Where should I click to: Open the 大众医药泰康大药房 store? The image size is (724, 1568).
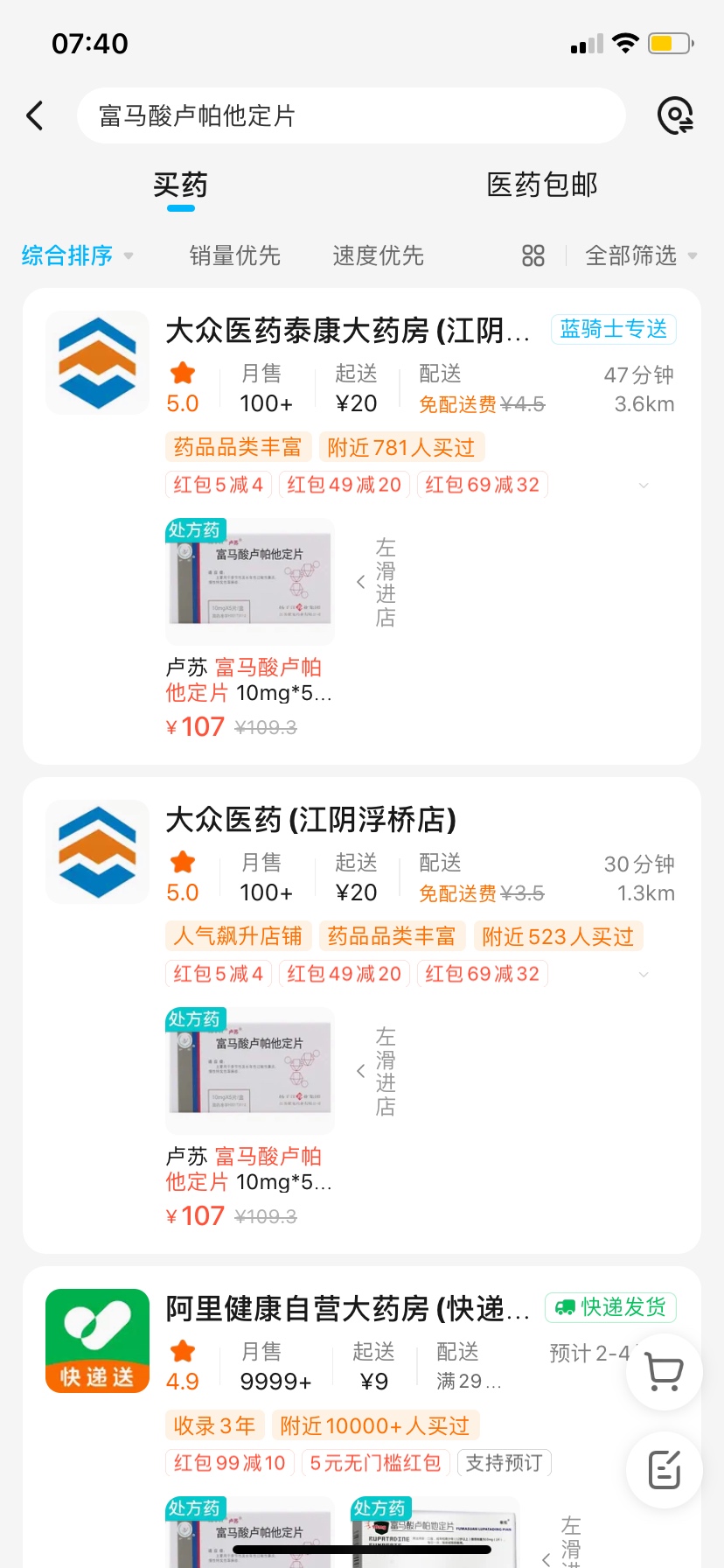pos(347,331)
